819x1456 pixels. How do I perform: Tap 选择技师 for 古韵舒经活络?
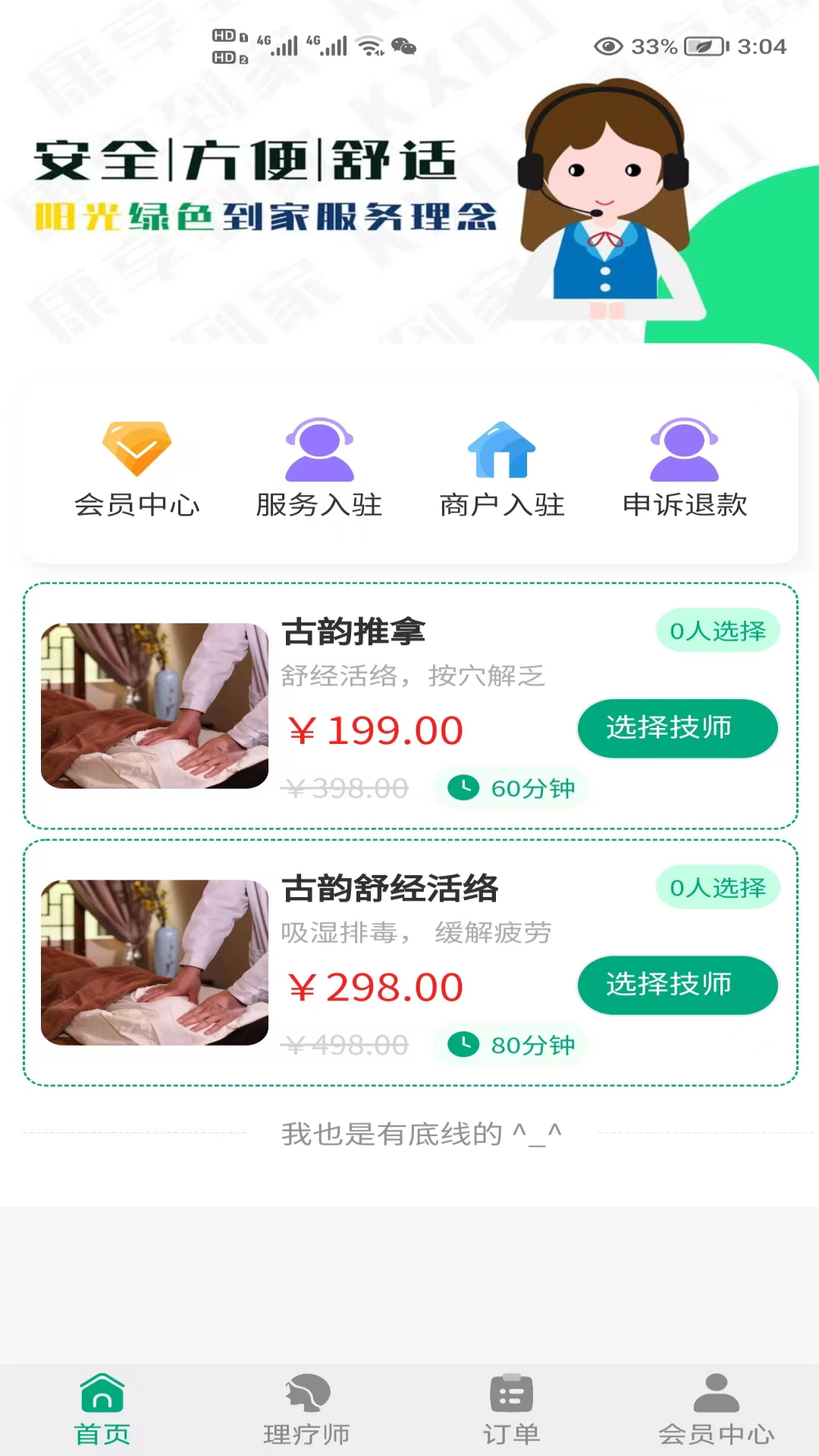677,984
